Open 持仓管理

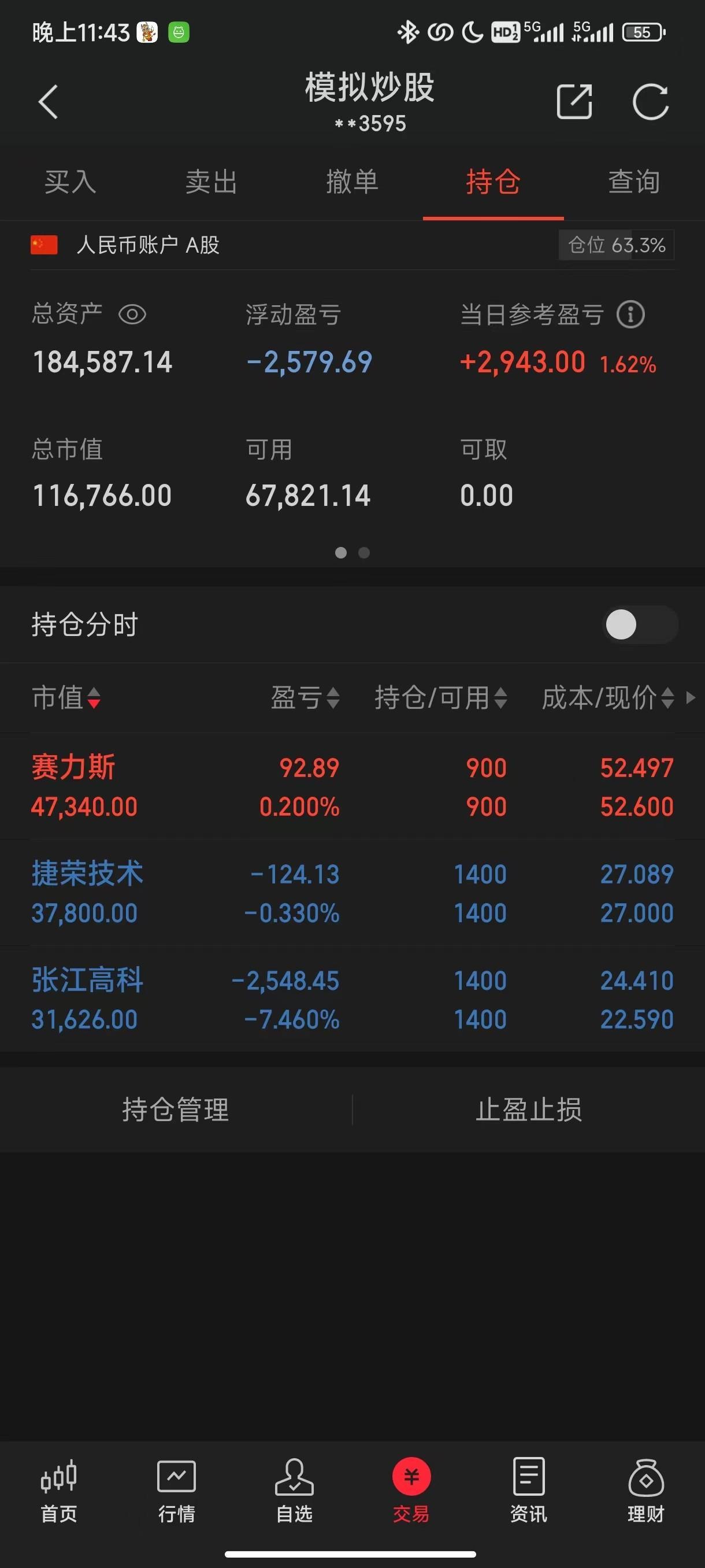[176, 1109]
